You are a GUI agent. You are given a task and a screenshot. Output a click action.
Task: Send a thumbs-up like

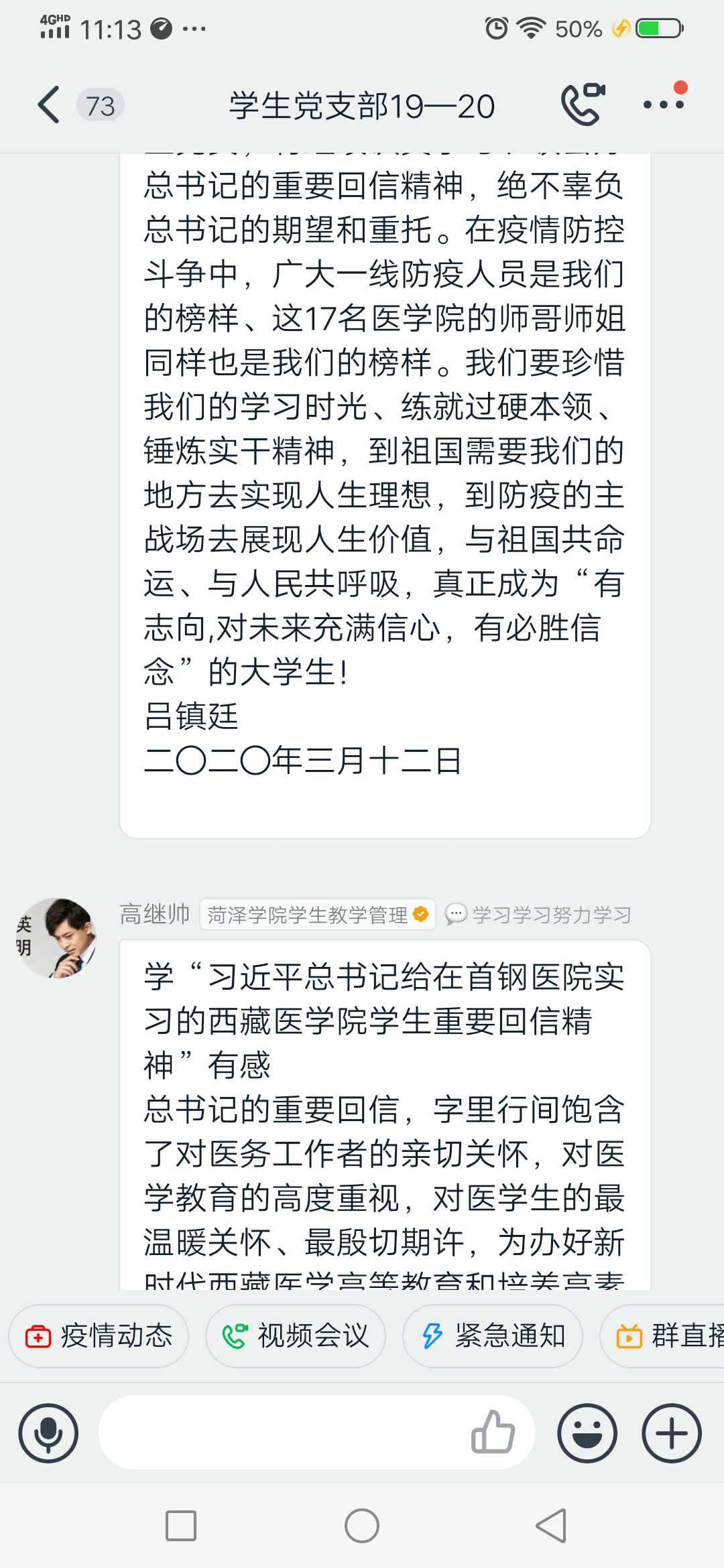point(493,1432)
